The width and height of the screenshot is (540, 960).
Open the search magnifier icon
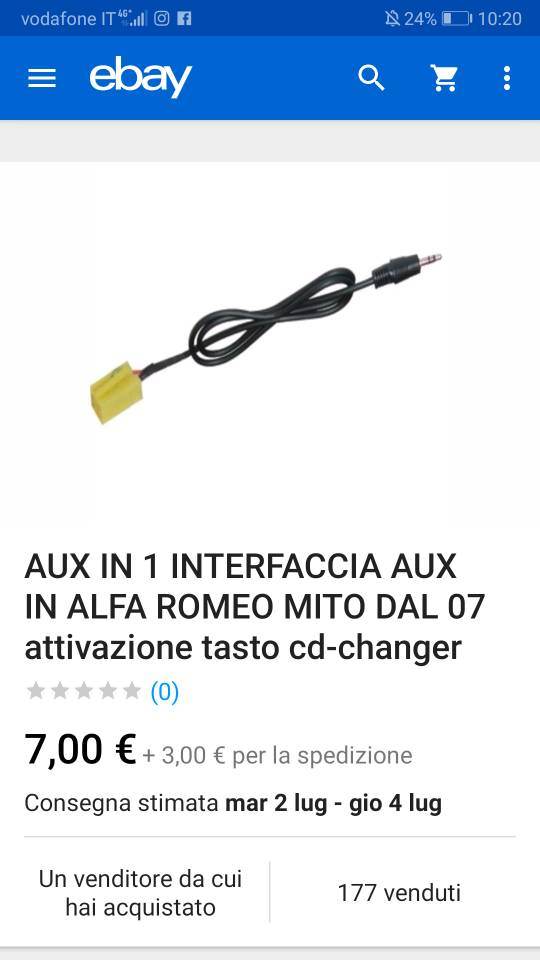pos(371,78)
